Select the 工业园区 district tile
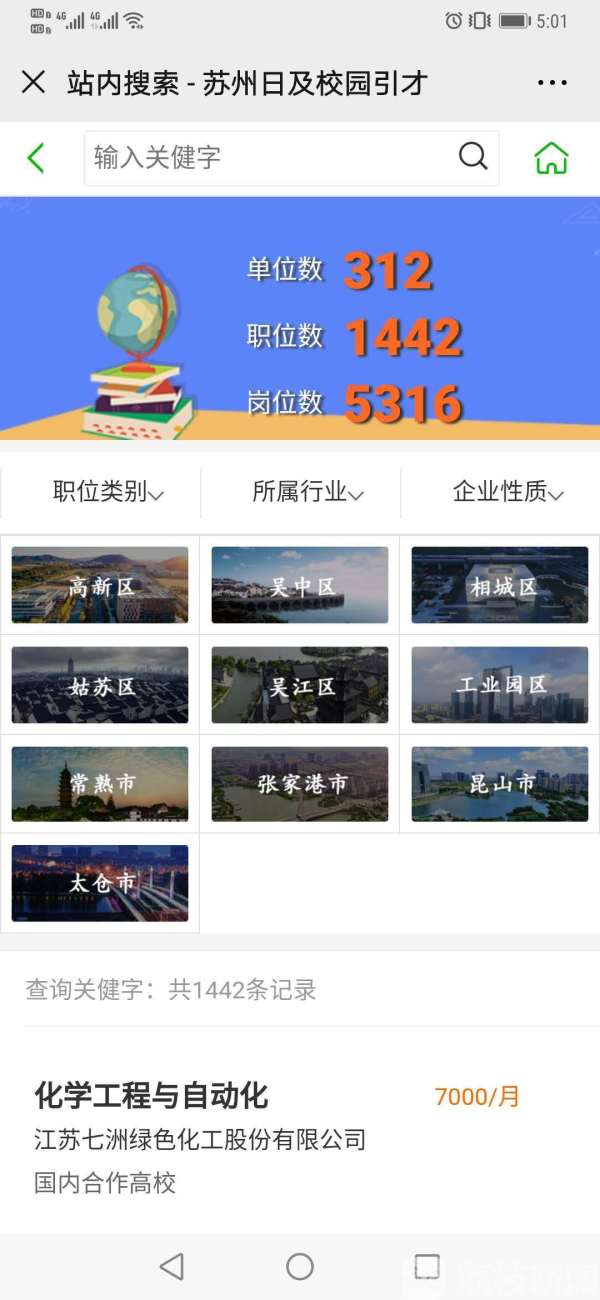The width and height of the screenshot is (600, 1300). click(500, 685)
